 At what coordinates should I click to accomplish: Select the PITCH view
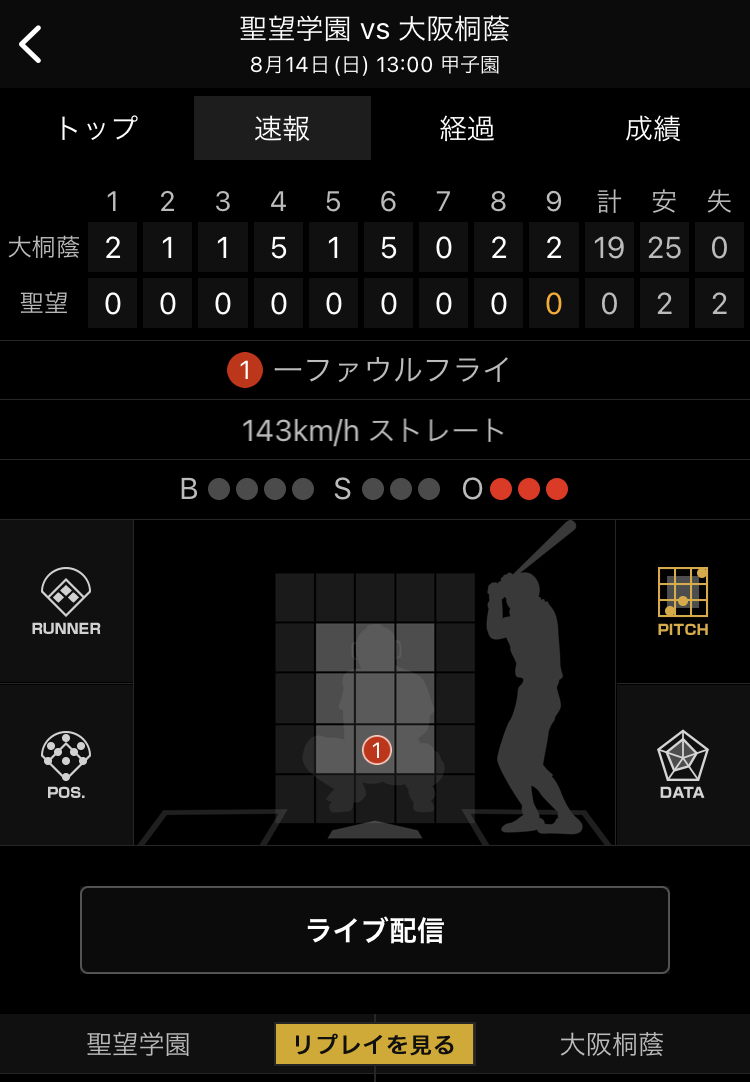(683, 602)
